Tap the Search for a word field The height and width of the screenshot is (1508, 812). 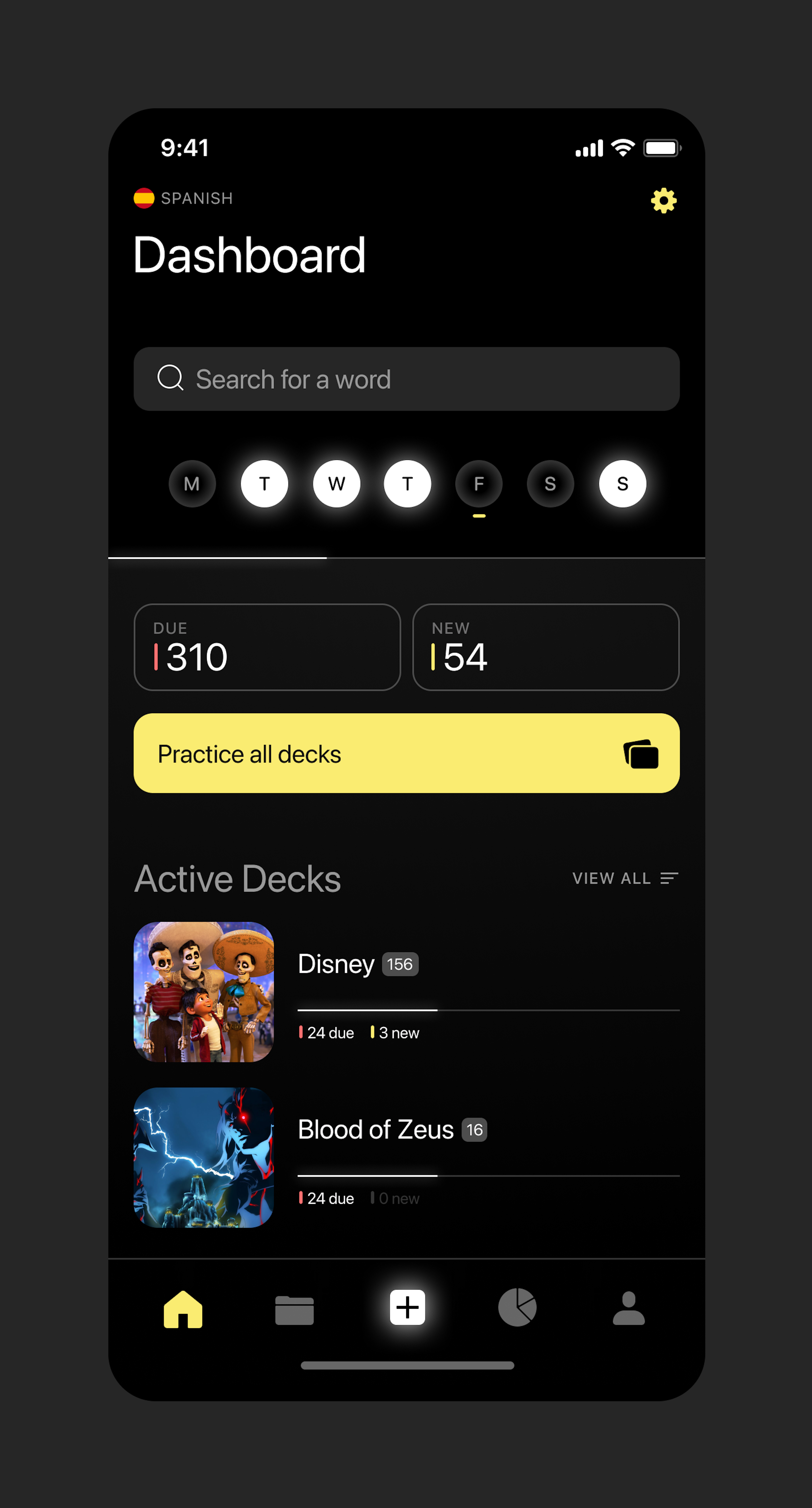tap(406, 379)
